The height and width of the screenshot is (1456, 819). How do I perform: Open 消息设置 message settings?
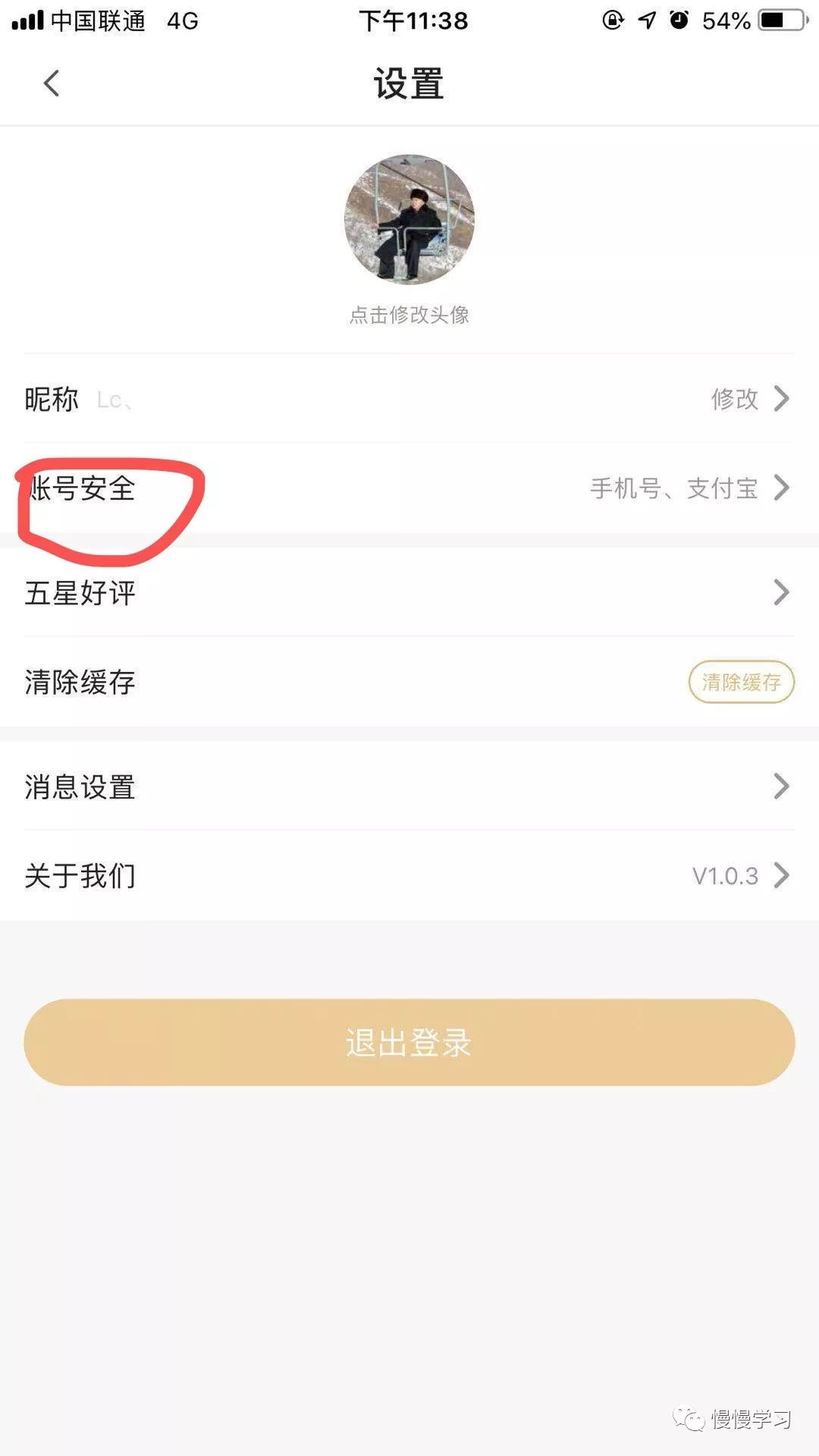coord(409,786)
